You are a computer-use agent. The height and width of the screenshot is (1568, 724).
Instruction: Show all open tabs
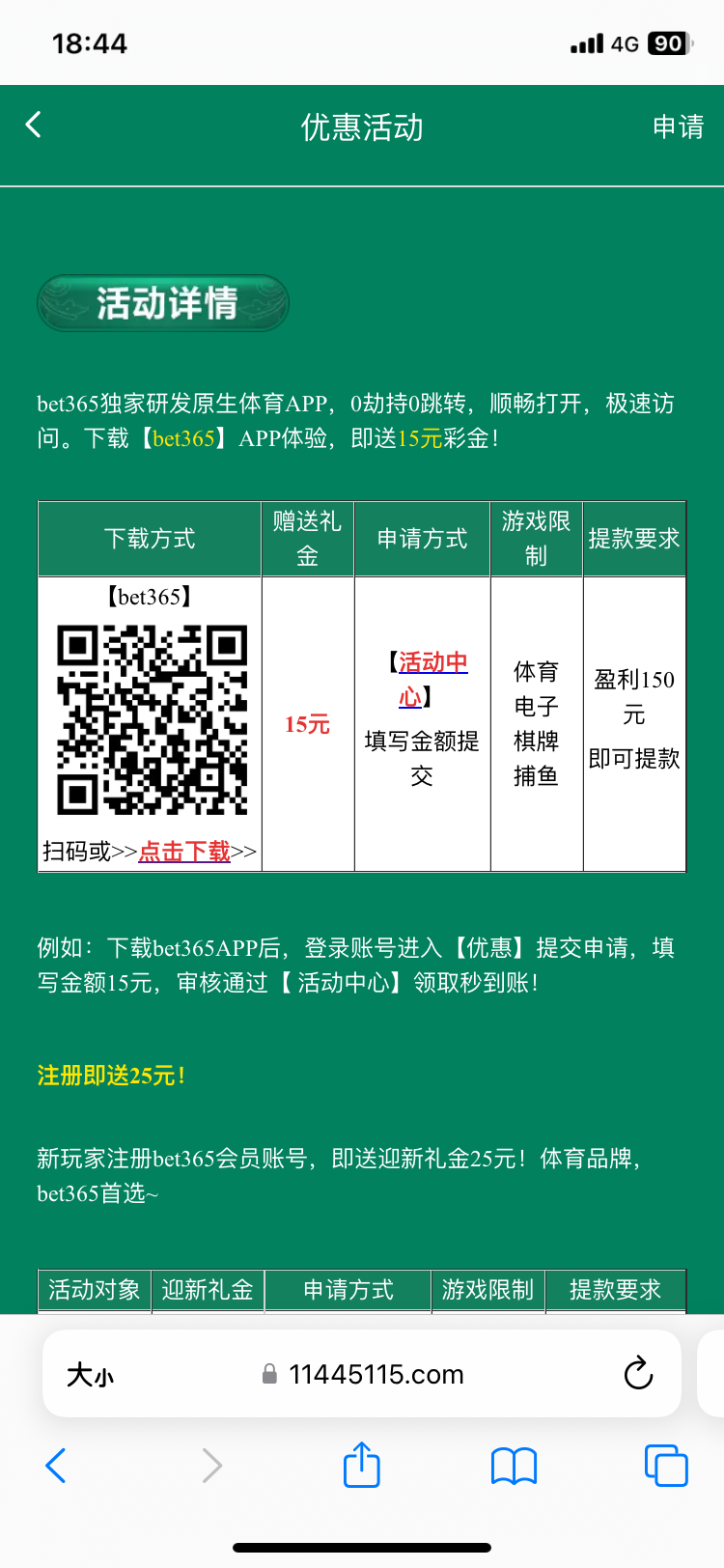[x=665, y=1466]
